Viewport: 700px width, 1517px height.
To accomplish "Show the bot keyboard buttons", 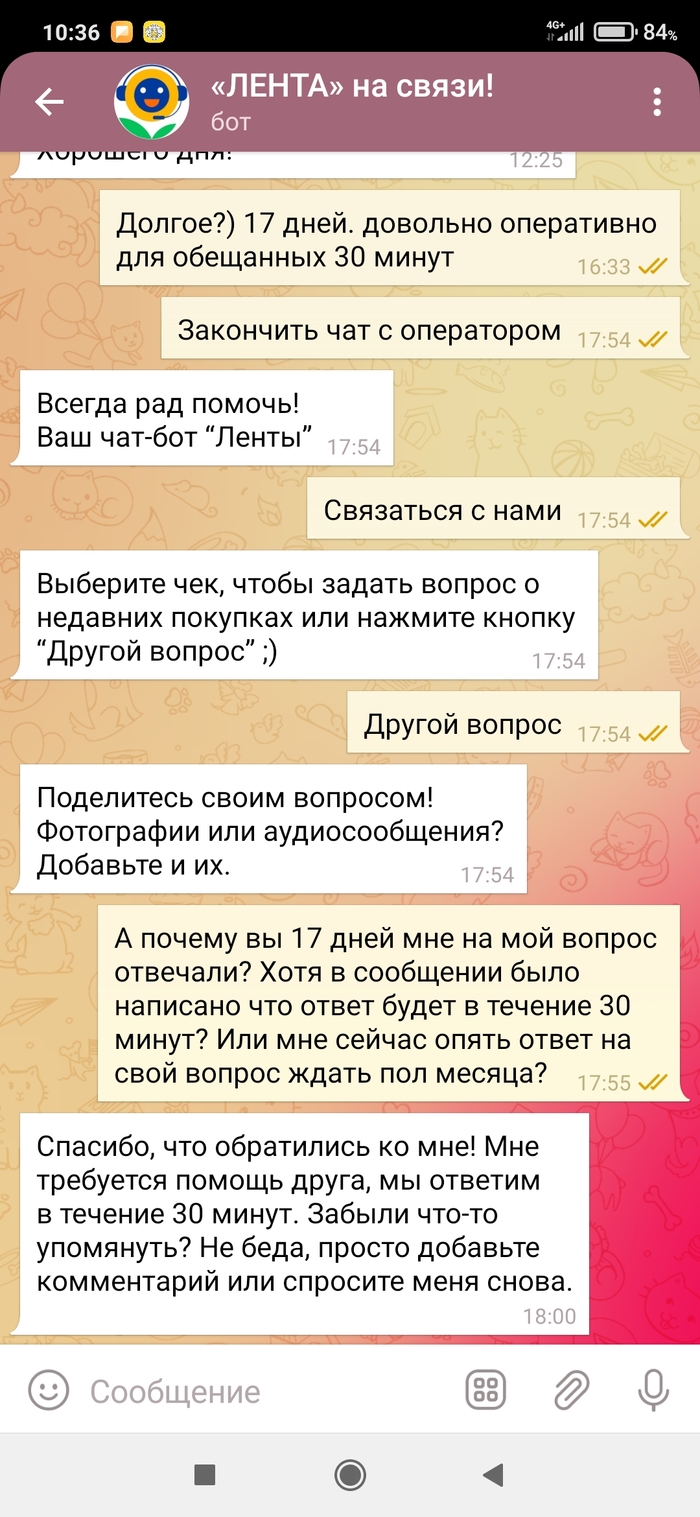I will pos(486,1390).
